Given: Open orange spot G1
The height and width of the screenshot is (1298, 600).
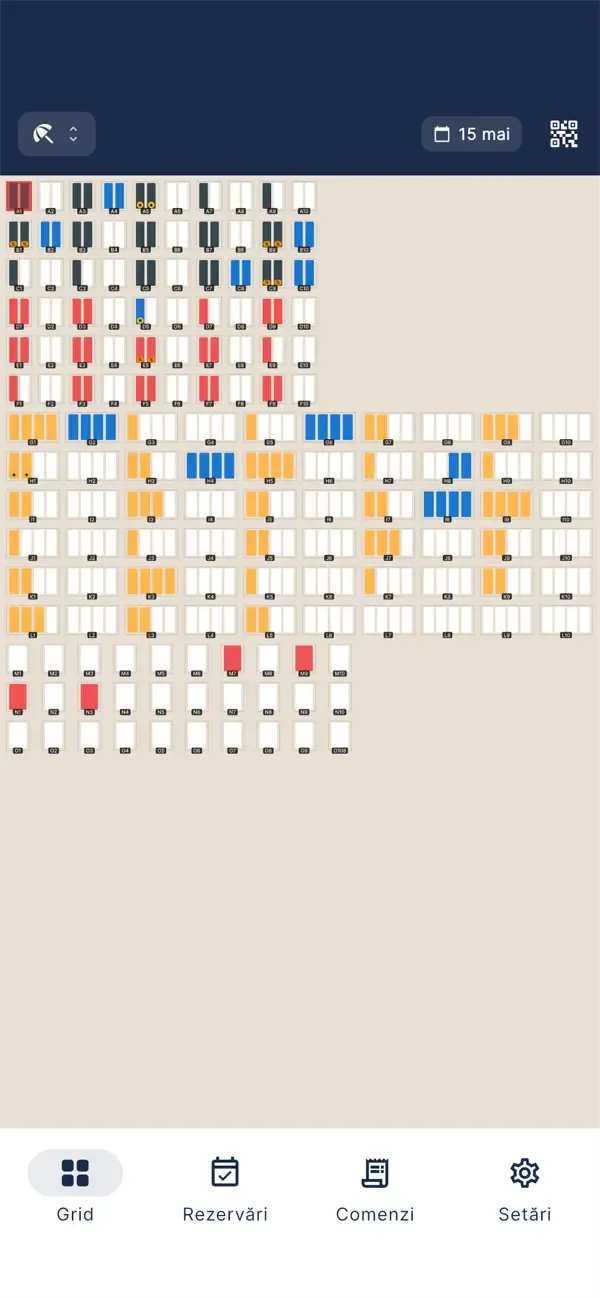Looking at the screenshot, I should (33, 429).
